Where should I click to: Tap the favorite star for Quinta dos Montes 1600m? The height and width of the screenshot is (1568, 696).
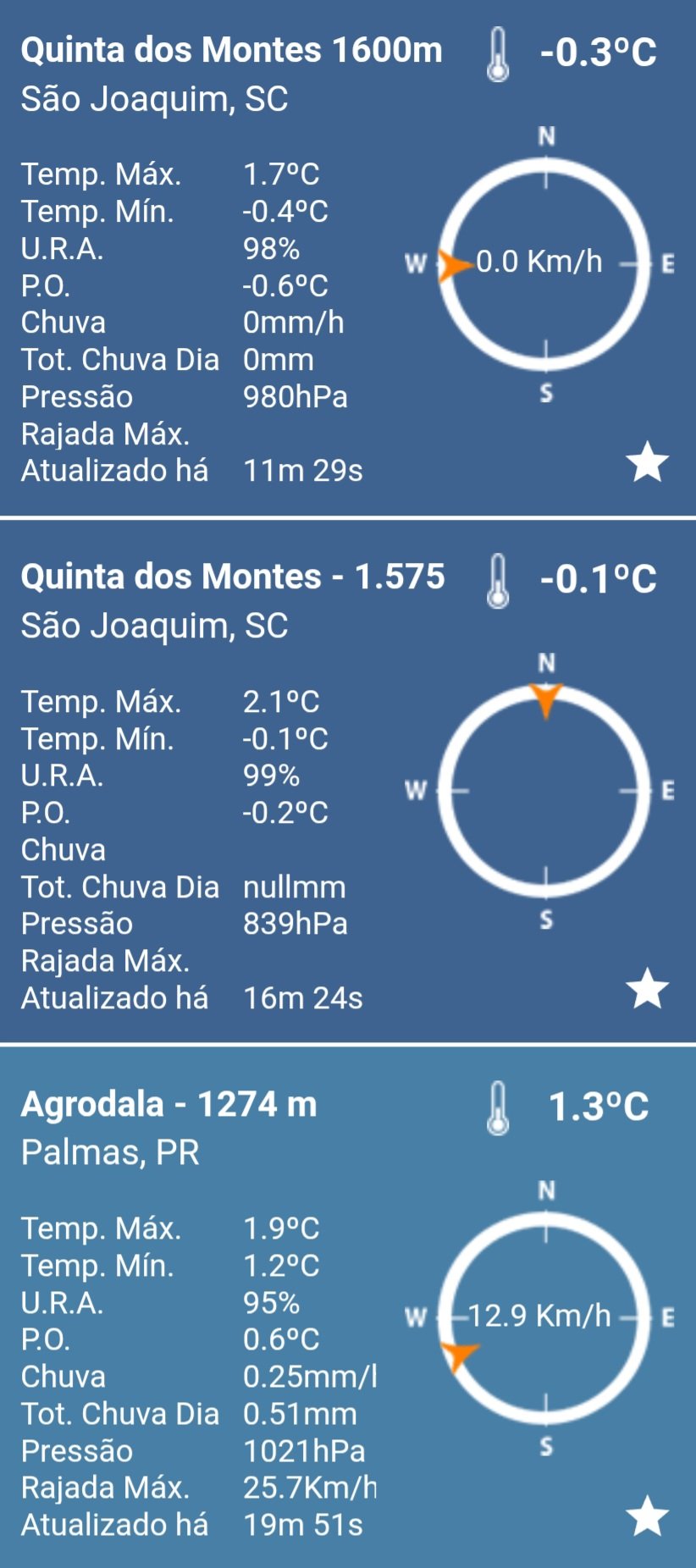[x=647, y=462]
